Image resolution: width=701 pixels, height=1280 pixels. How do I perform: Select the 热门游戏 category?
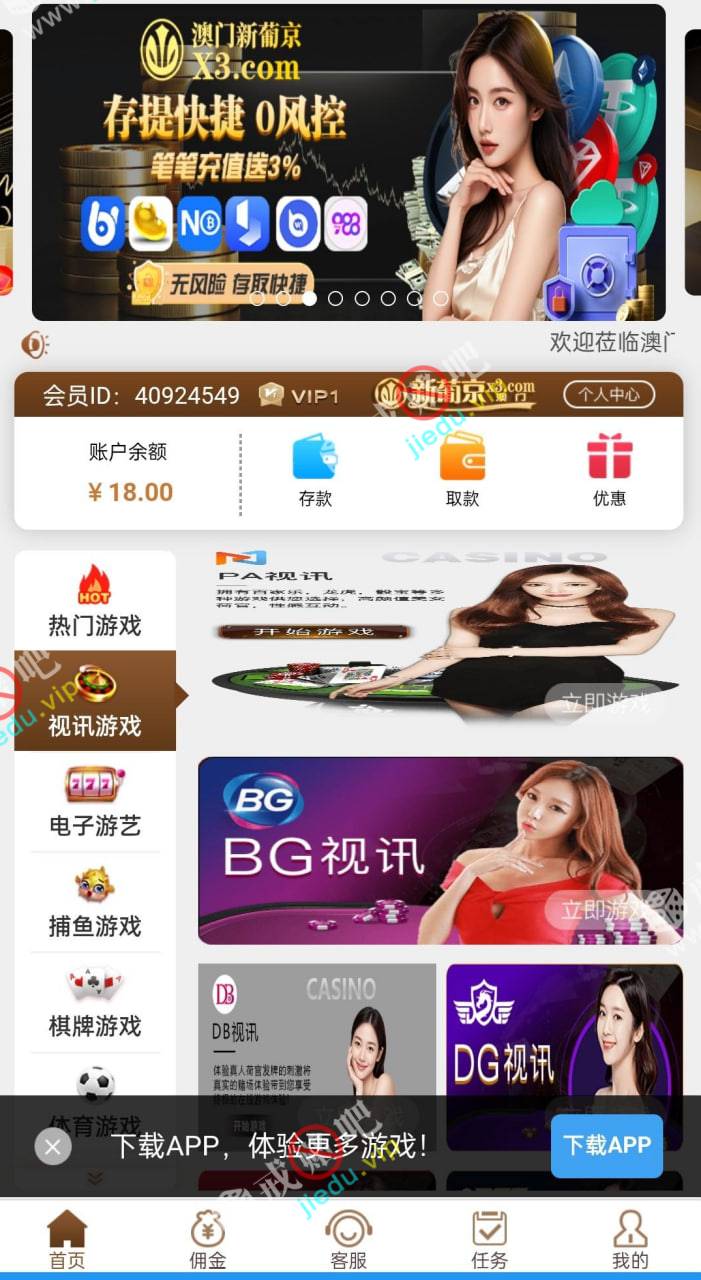(95, 602)
